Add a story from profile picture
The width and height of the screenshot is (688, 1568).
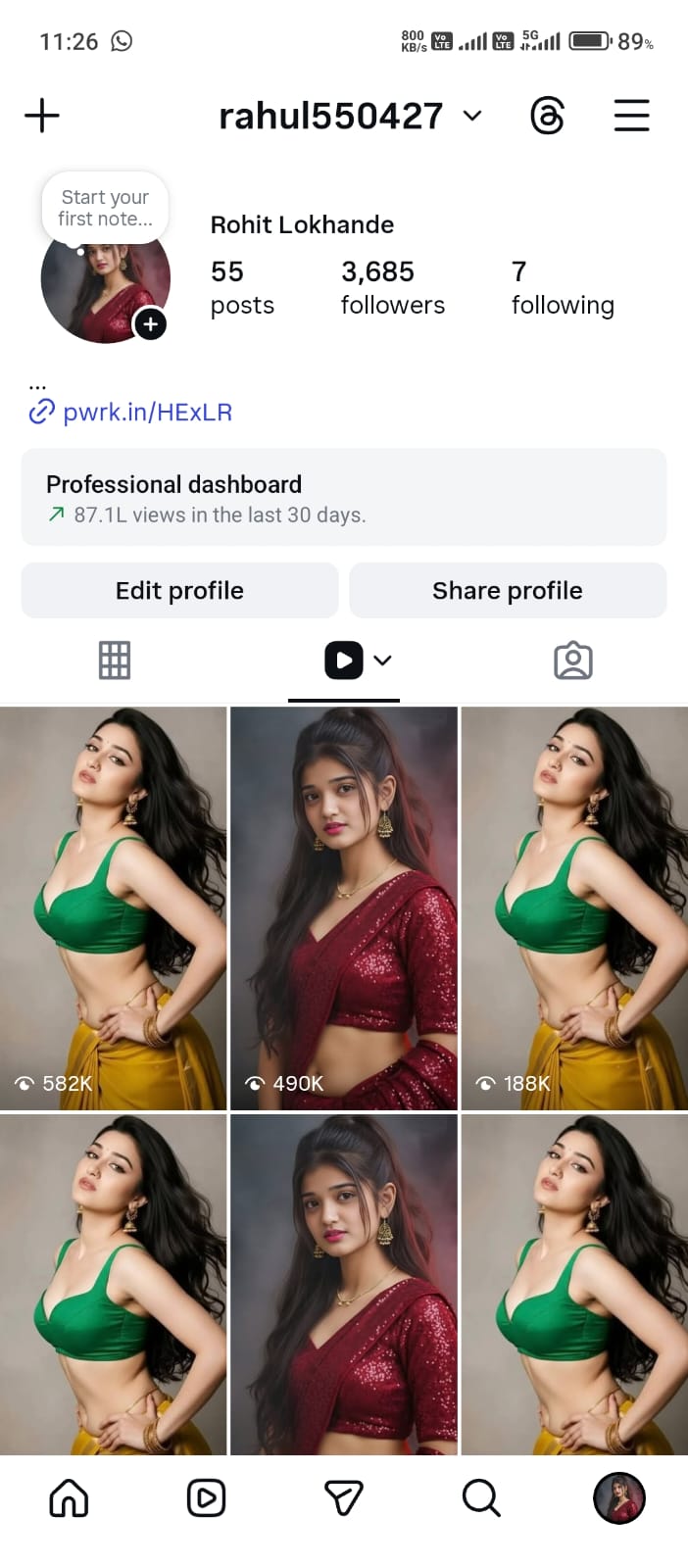pyautogui.click(x=150, y=324)
